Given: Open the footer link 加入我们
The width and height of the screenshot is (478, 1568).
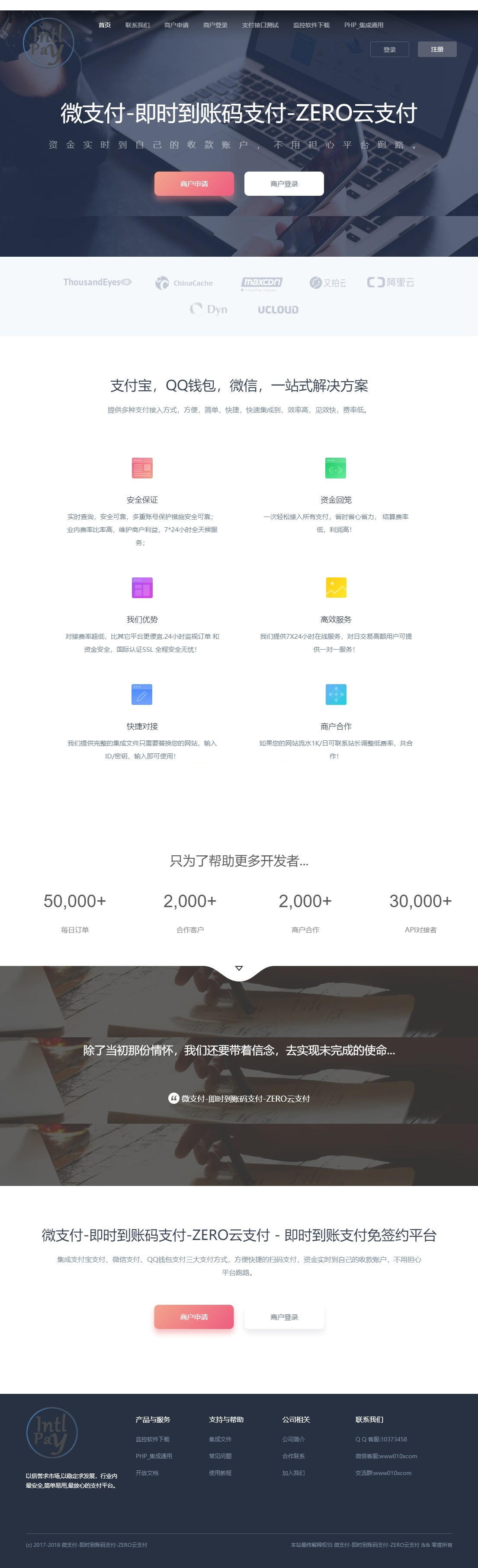Looking at the screenshot, I should (x=293, y=1472).
